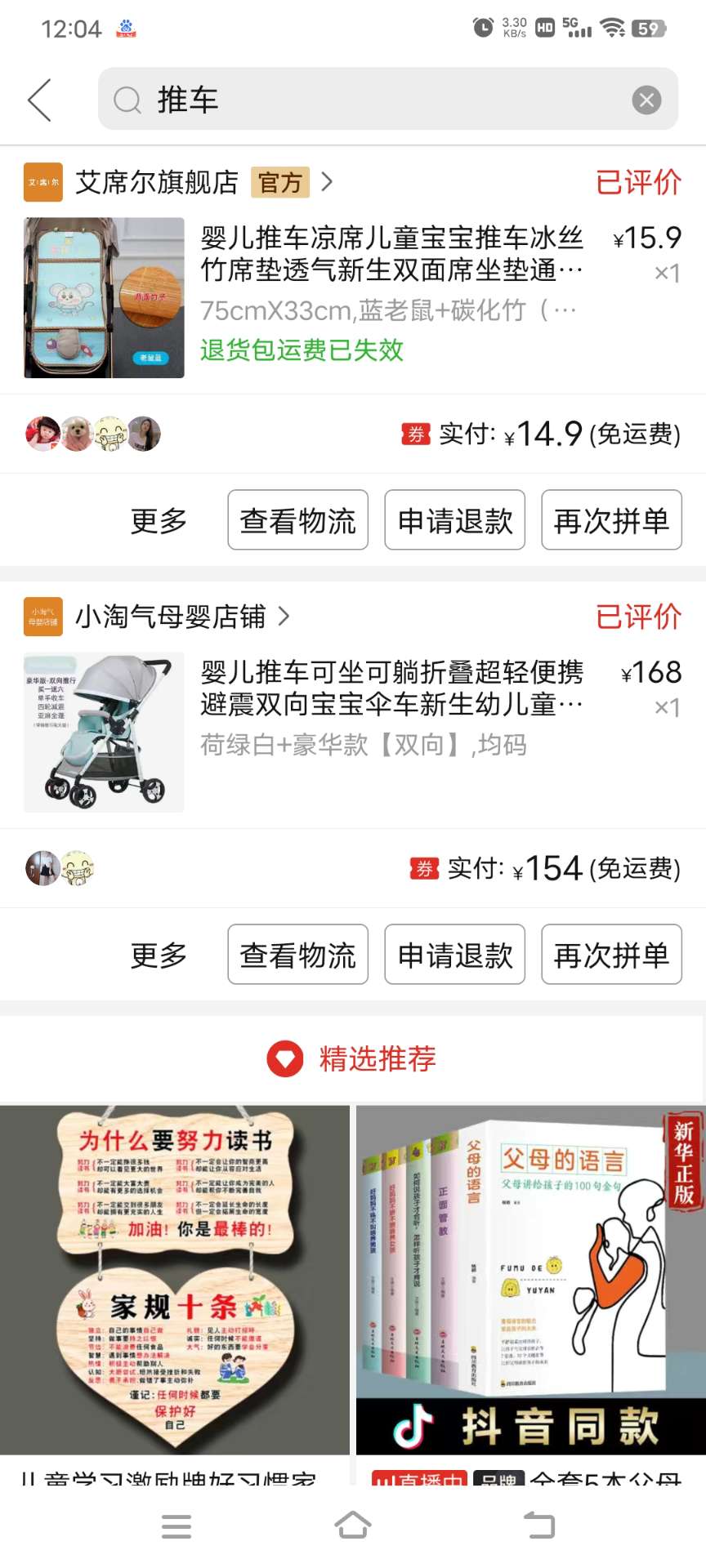This screenshot has height=1568, width=706.
Task: Go to the system home screen
Action: click(x=352, y=1526)
